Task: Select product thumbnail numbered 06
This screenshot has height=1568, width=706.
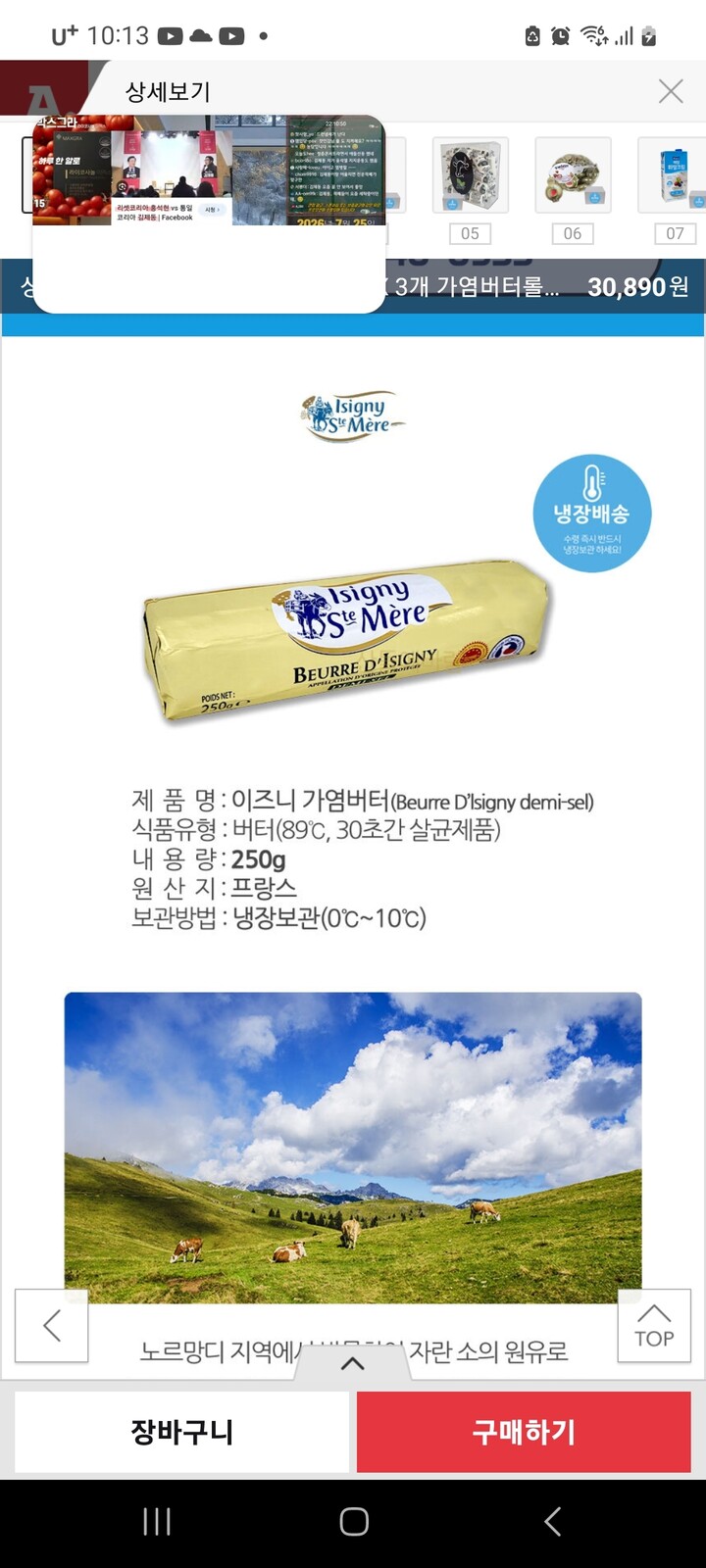Action: 573,175
